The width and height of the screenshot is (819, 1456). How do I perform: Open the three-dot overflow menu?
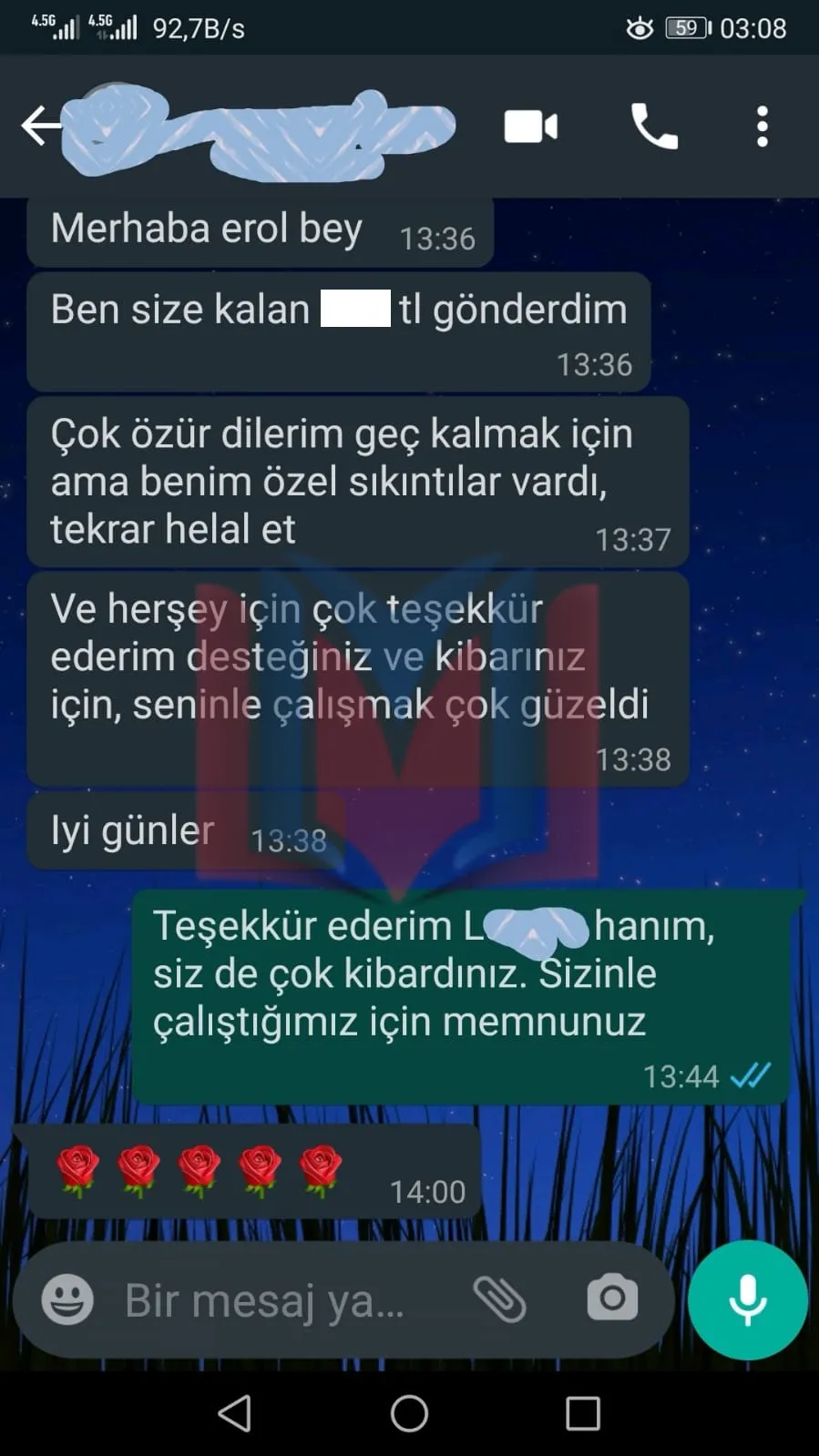point(763,126)
